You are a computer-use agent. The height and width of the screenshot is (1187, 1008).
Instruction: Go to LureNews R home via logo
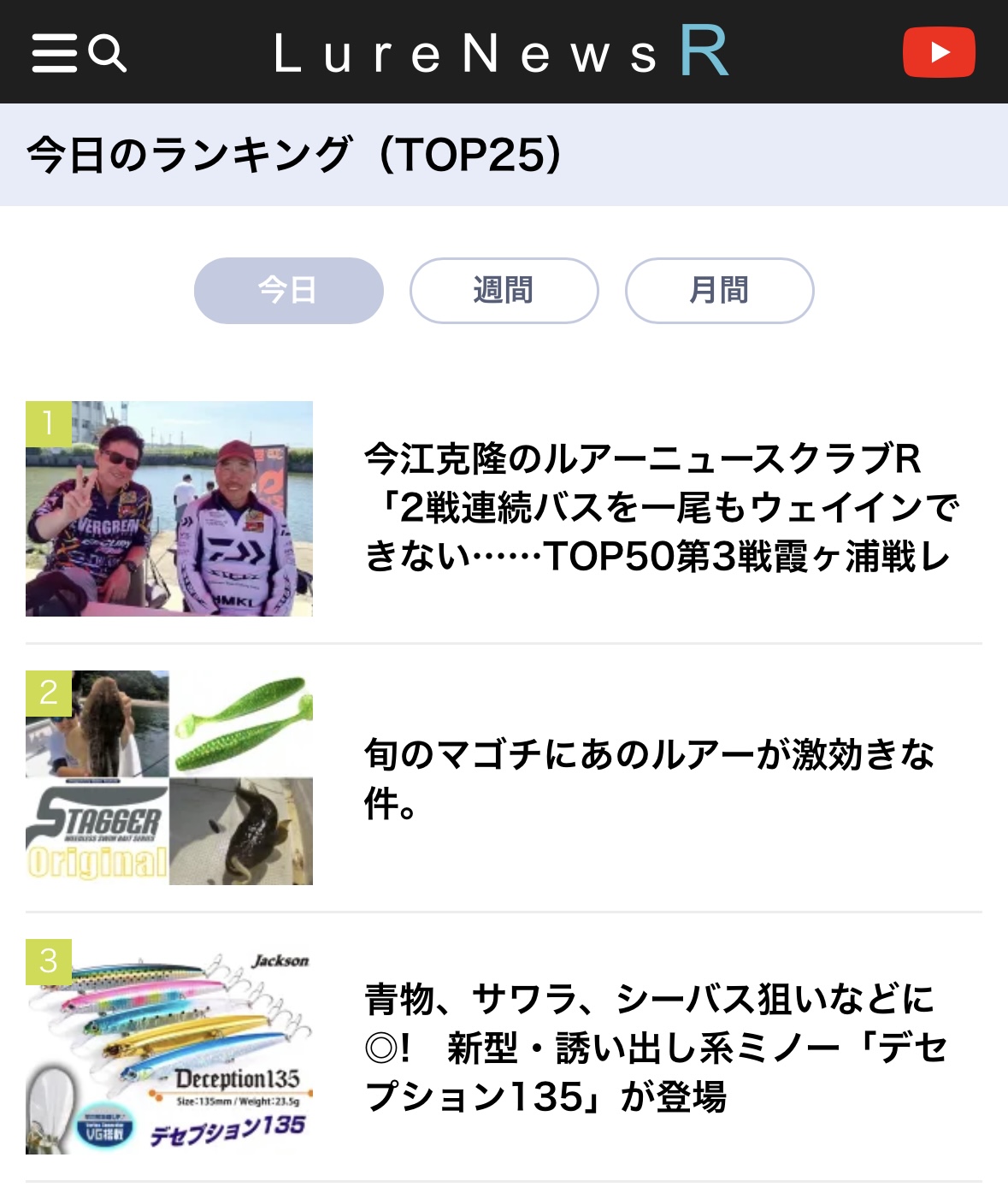coord(501,52)
